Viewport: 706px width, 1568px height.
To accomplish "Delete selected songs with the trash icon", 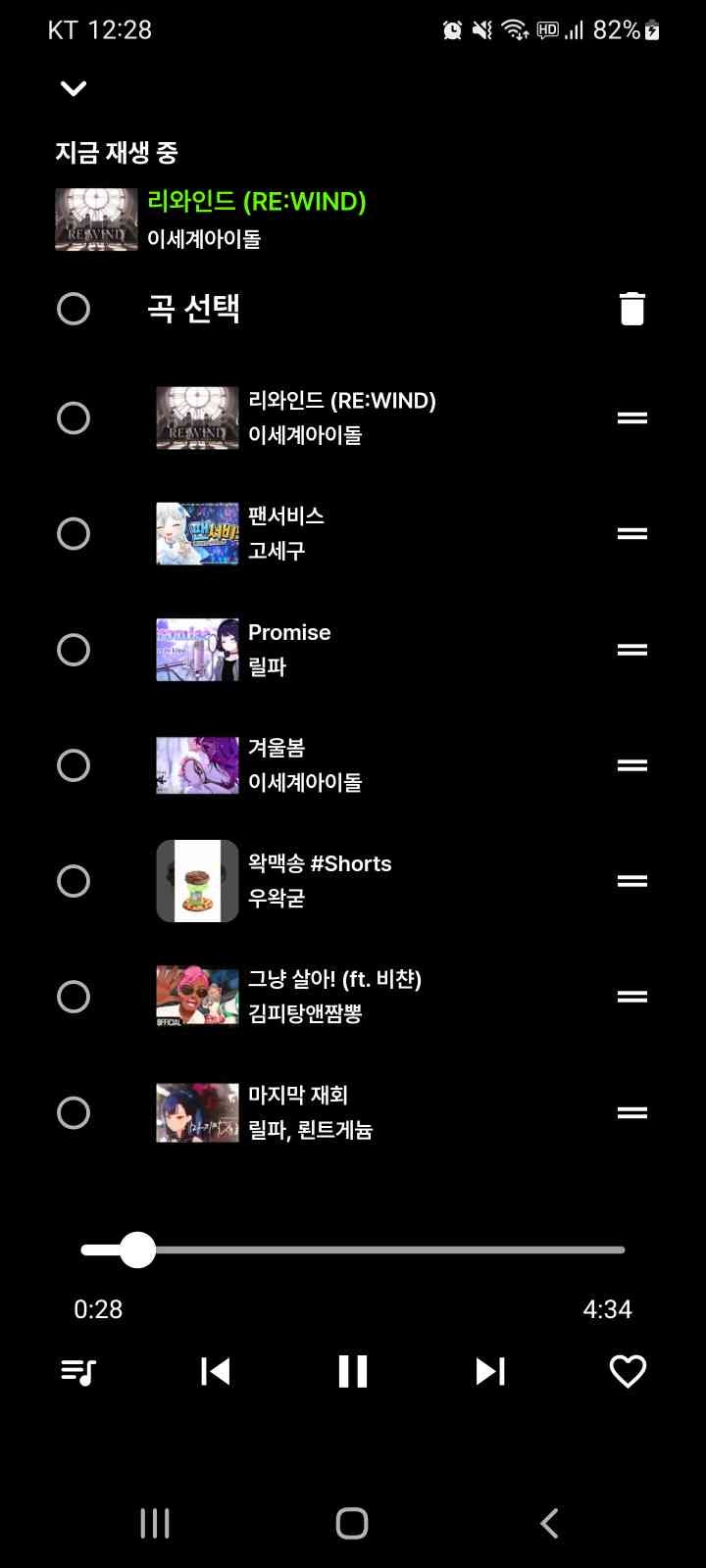I will (x=632, y=309).
